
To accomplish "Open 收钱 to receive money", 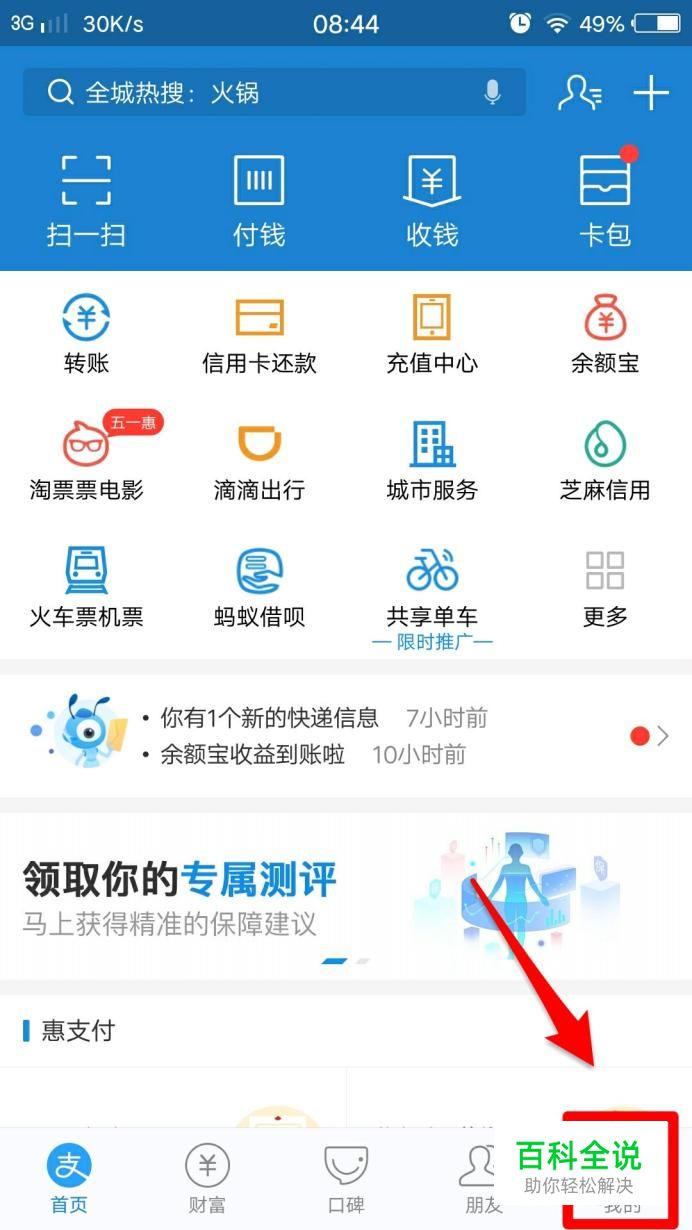I will click(432, 200).
